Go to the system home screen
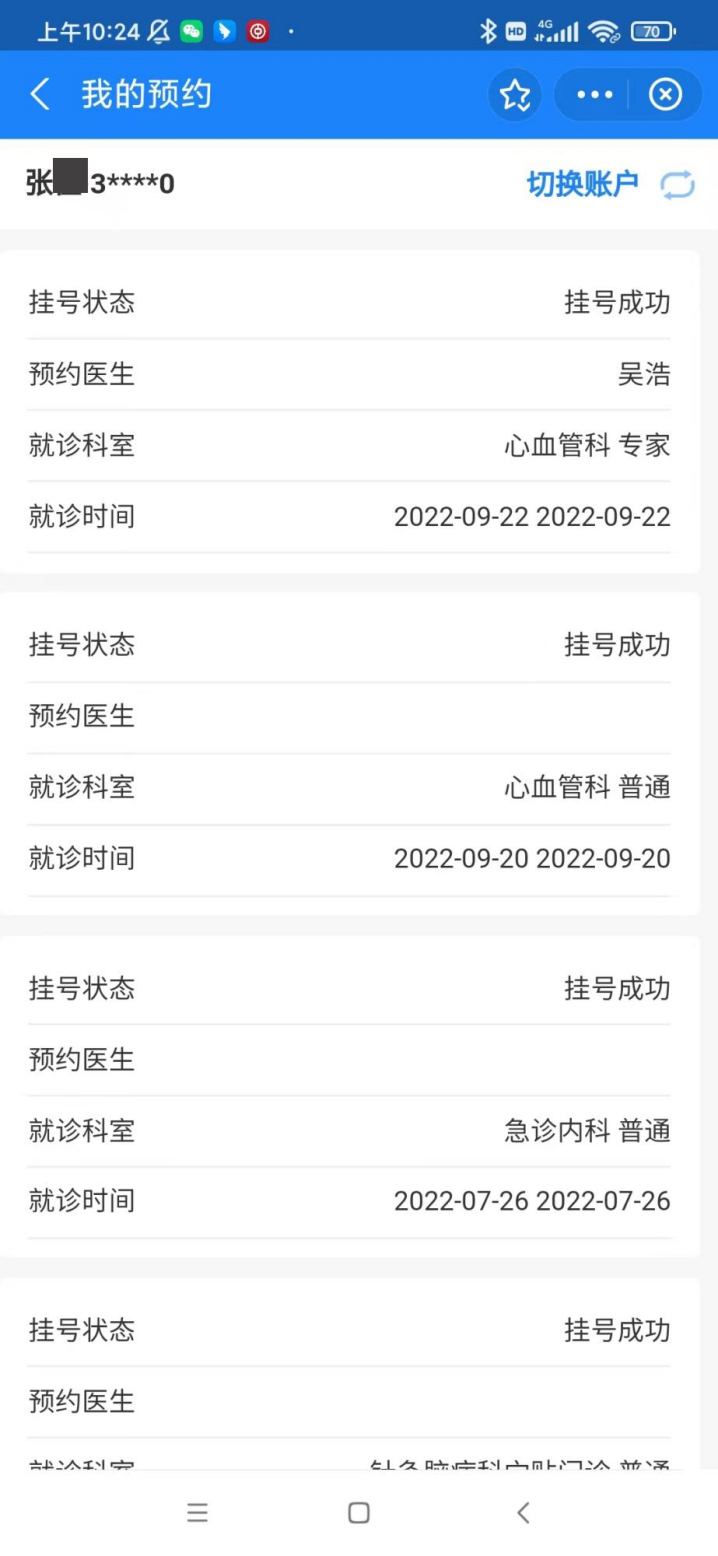Viewport: 718px width, 1556px height. click(359, 1513)
